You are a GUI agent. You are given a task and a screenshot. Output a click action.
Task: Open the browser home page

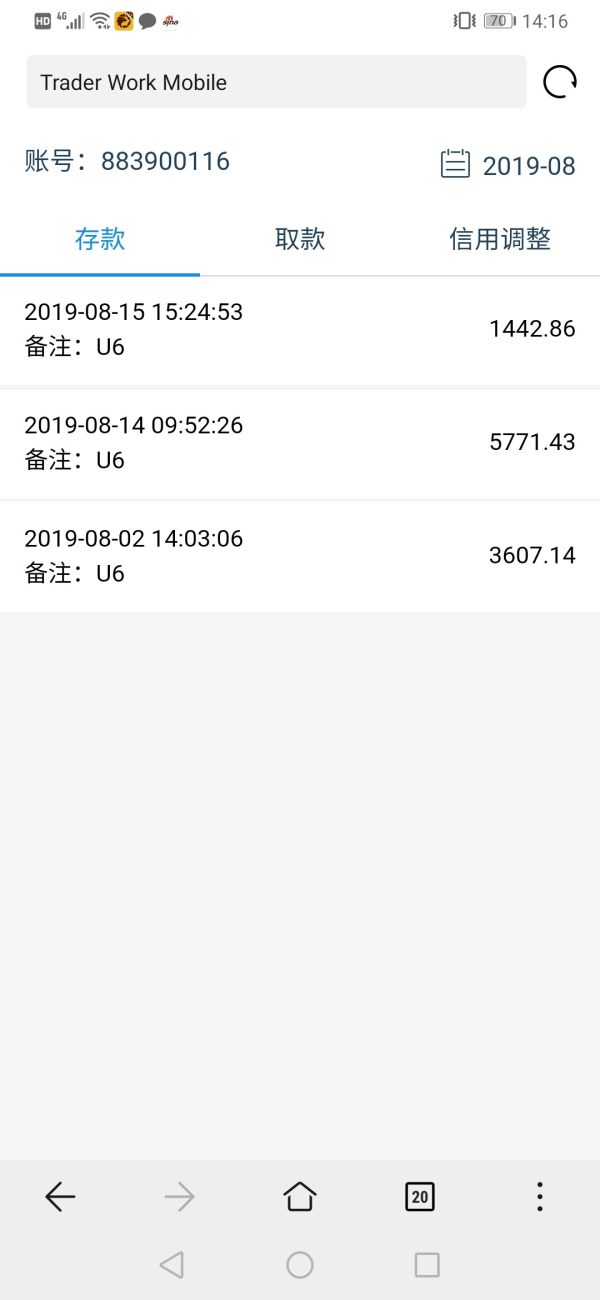pos(300,1196)
